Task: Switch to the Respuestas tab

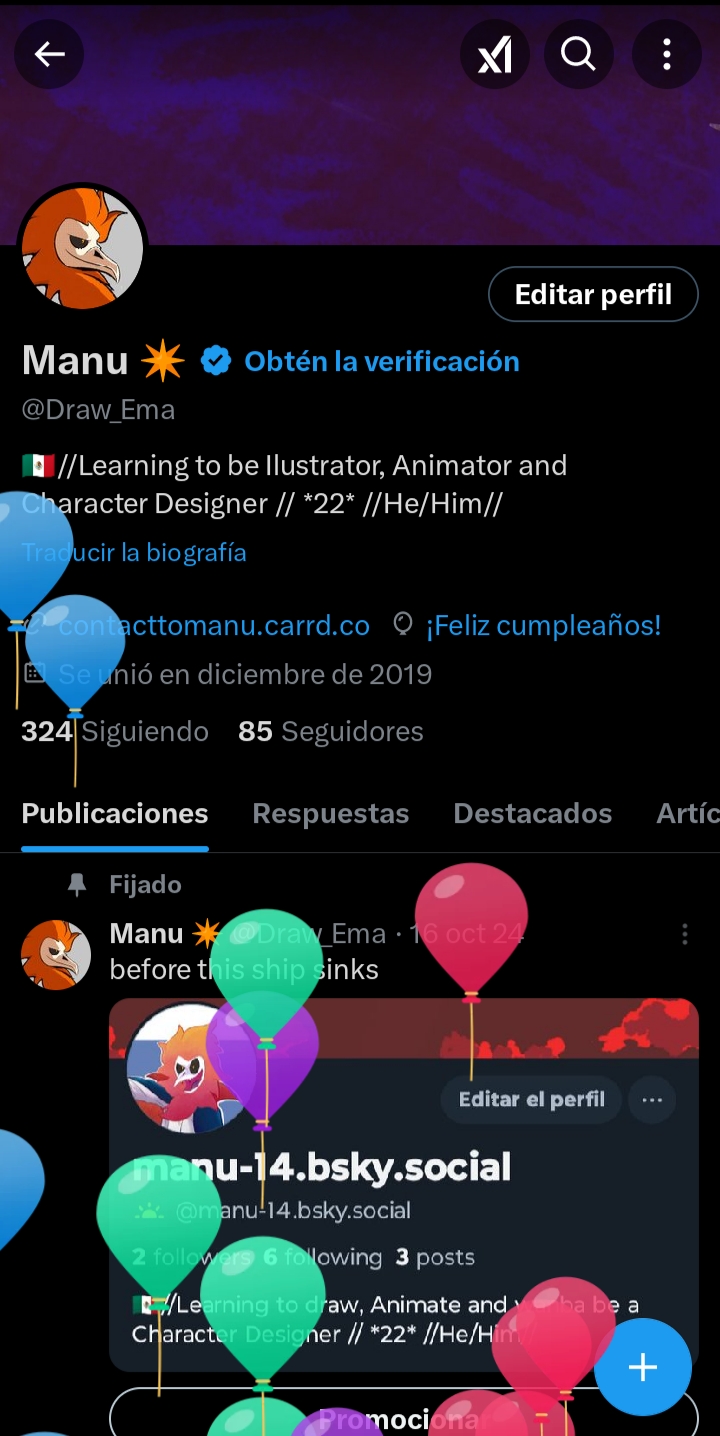Action: tap(330, 813)
